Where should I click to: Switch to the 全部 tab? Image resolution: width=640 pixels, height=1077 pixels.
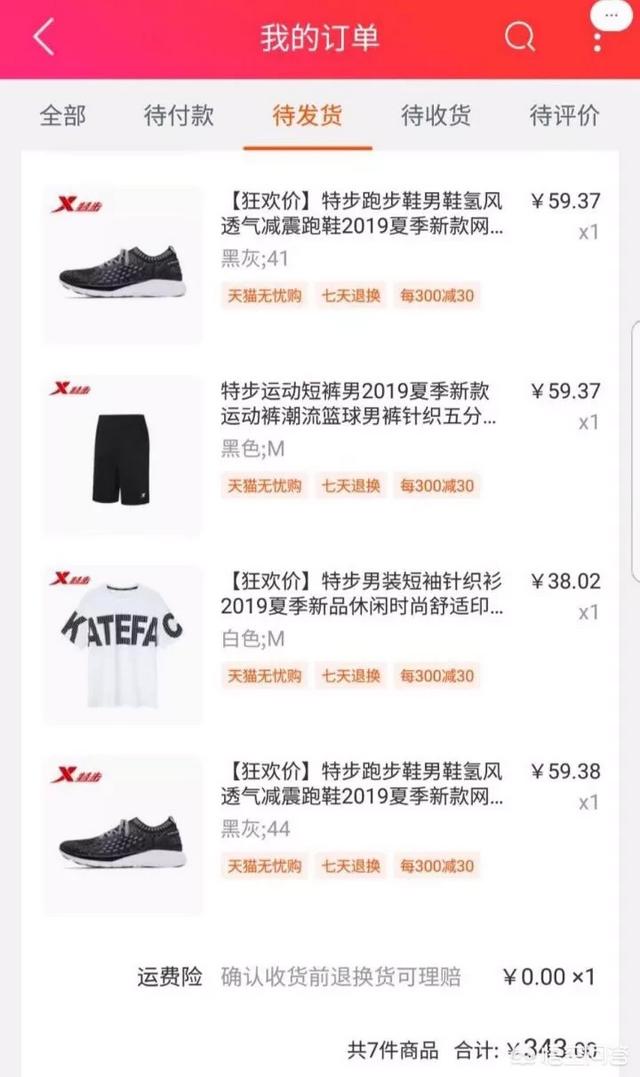point(62,115)
